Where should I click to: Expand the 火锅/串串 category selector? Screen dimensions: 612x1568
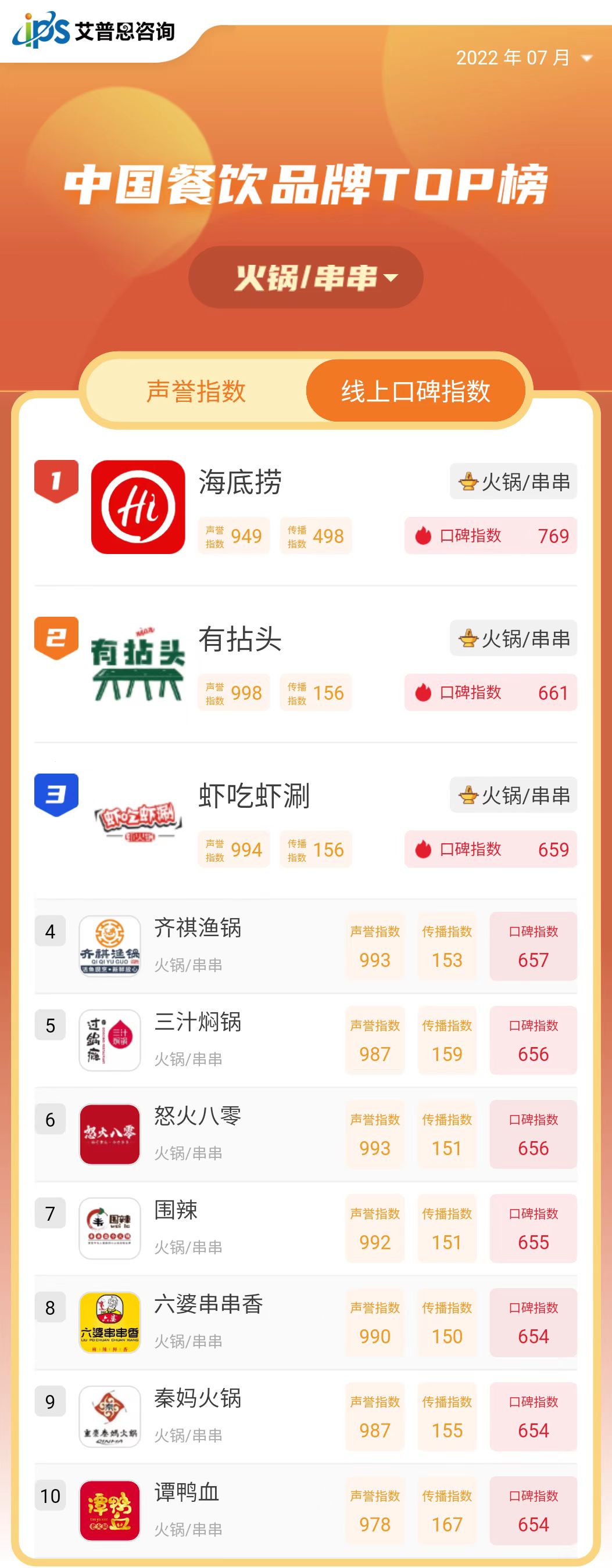306,278
